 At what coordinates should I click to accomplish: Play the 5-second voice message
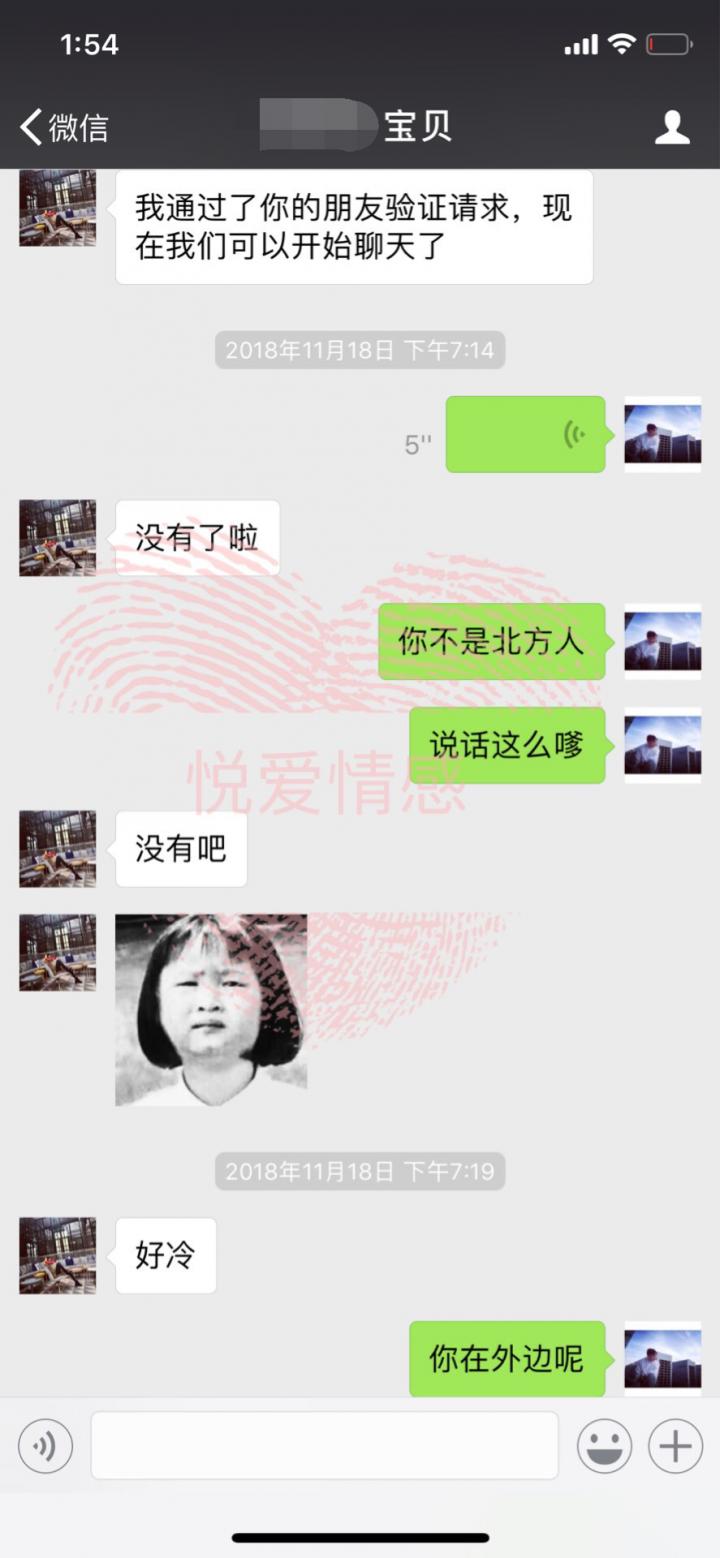[525, 434]
